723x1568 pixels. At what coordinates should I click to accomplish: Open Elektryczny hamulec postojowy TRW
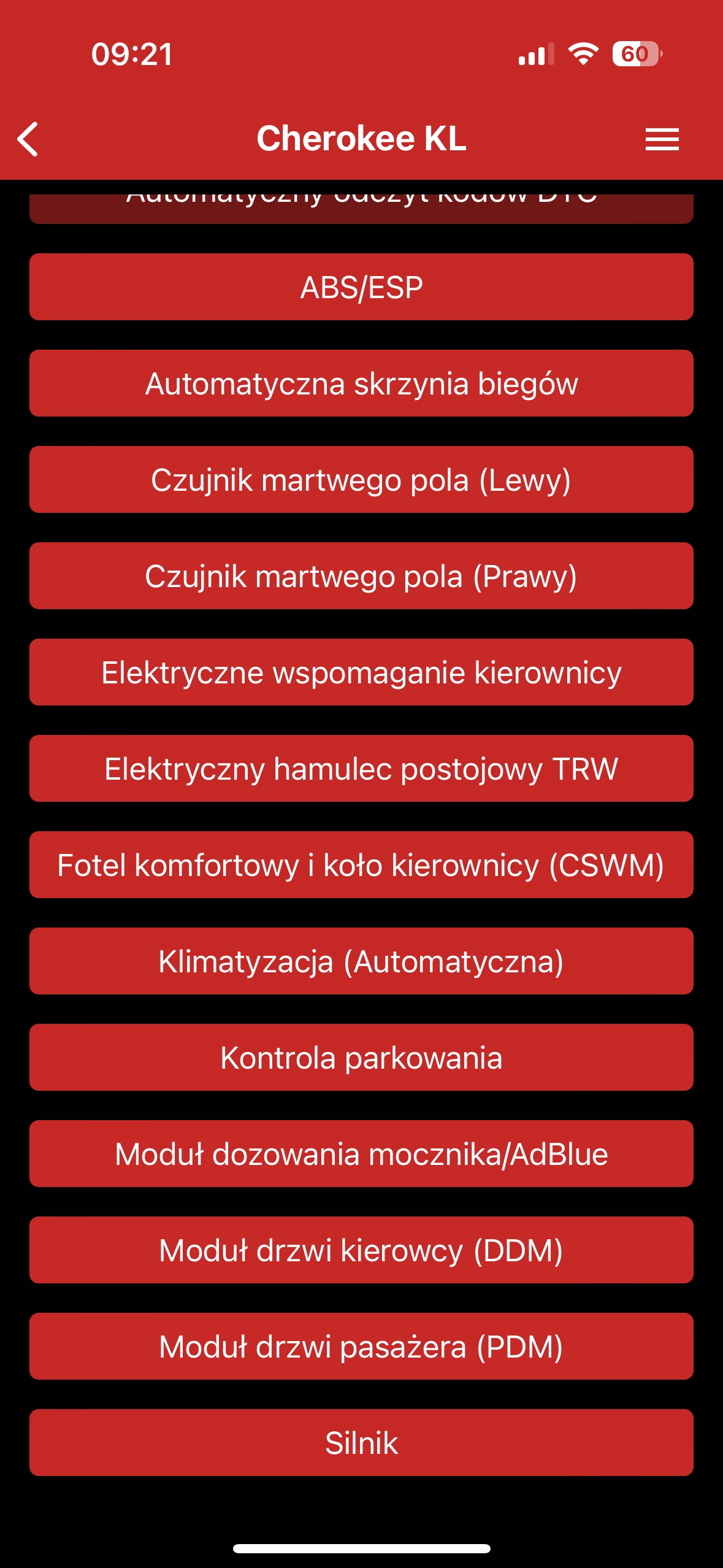point(361,769)
